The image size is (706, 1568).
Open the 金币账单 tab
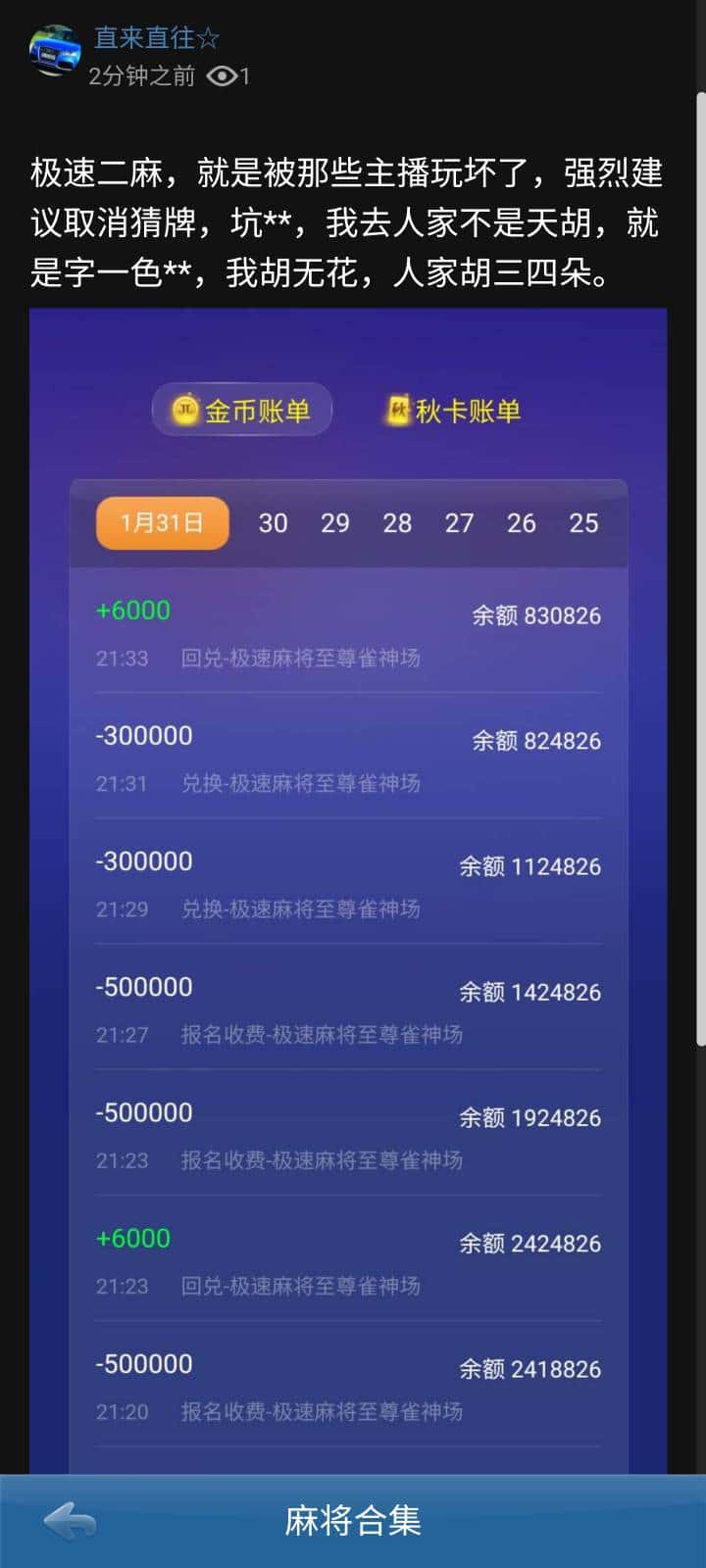click(243, 410)
